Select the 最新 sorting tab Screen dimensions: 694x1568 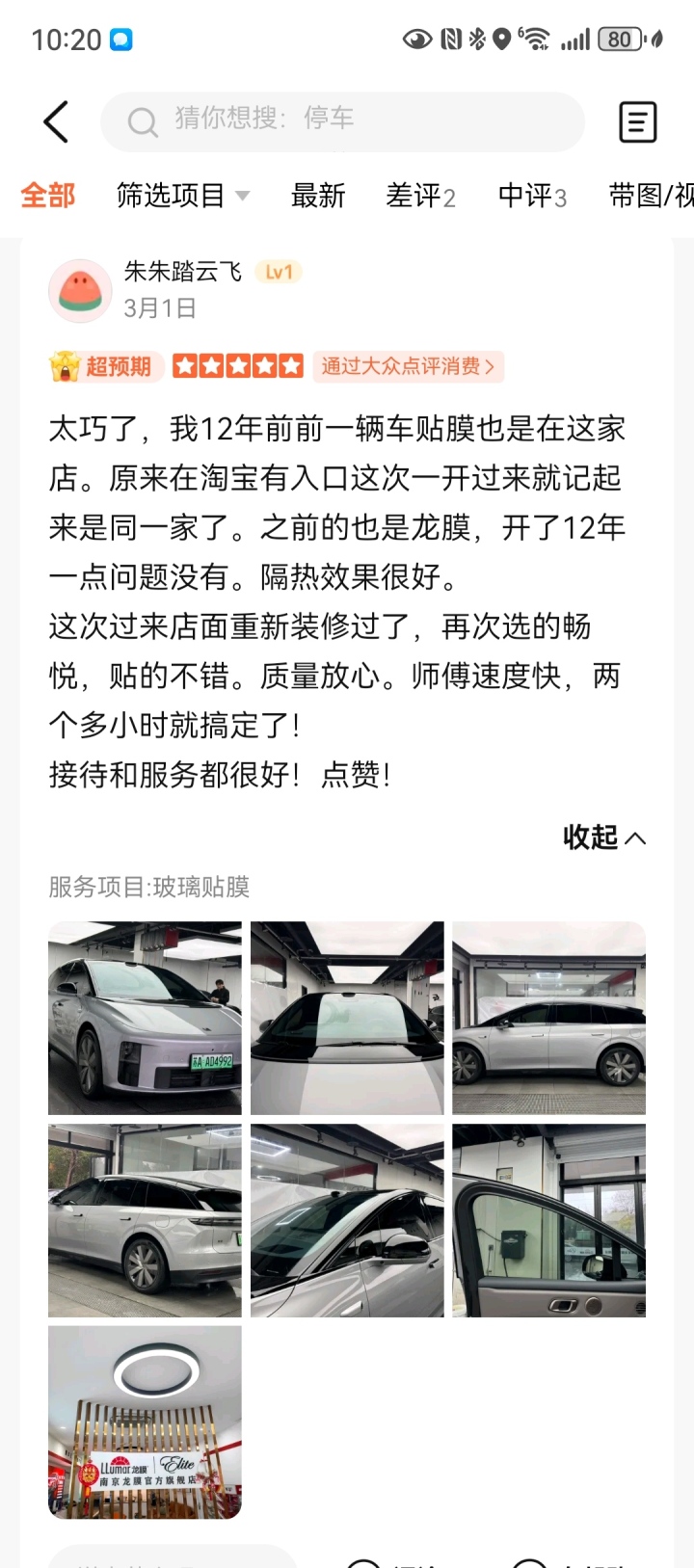tap(319, 196)
